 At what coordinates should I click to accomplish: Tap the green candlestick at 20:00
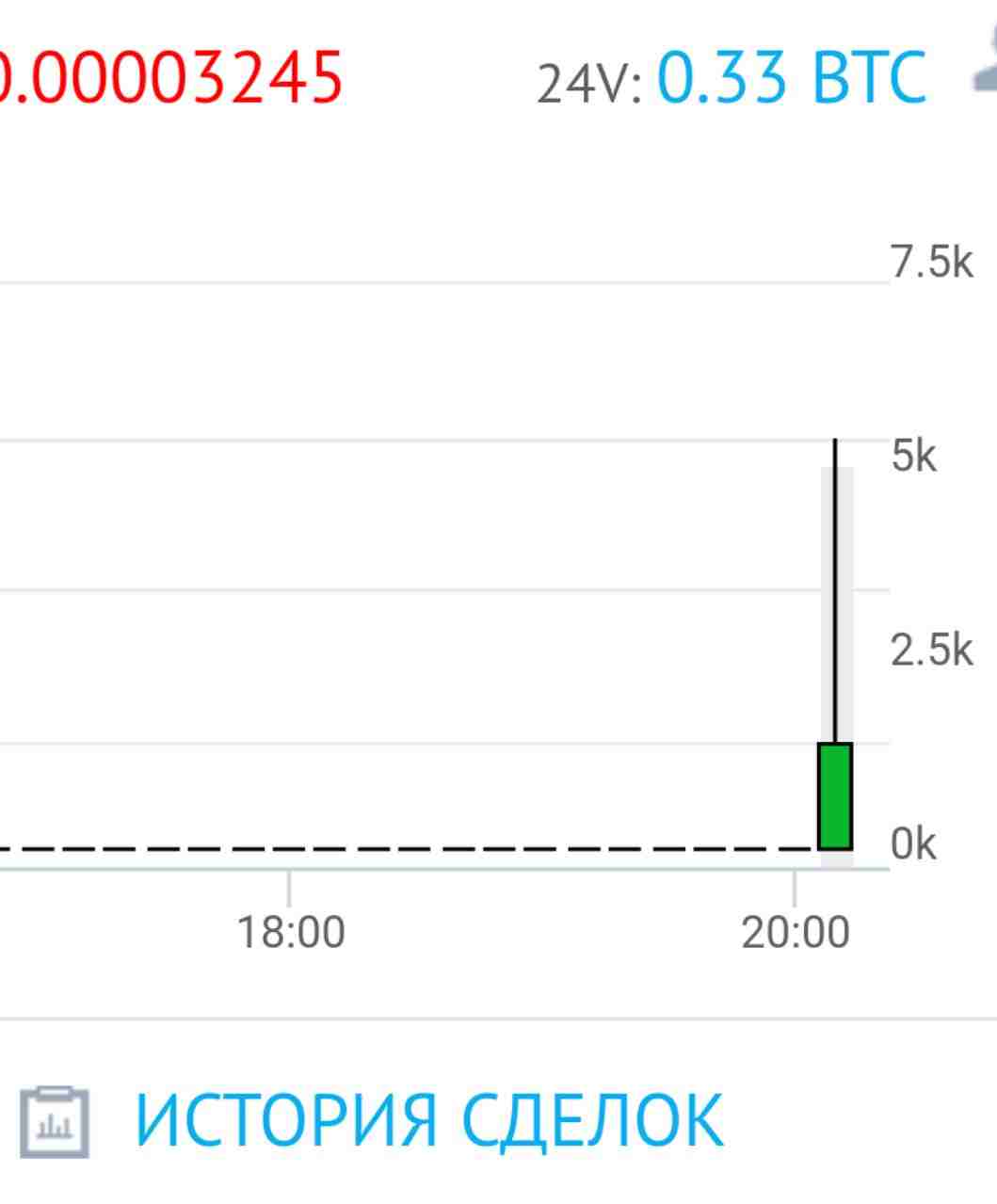(x=834, y=796)
